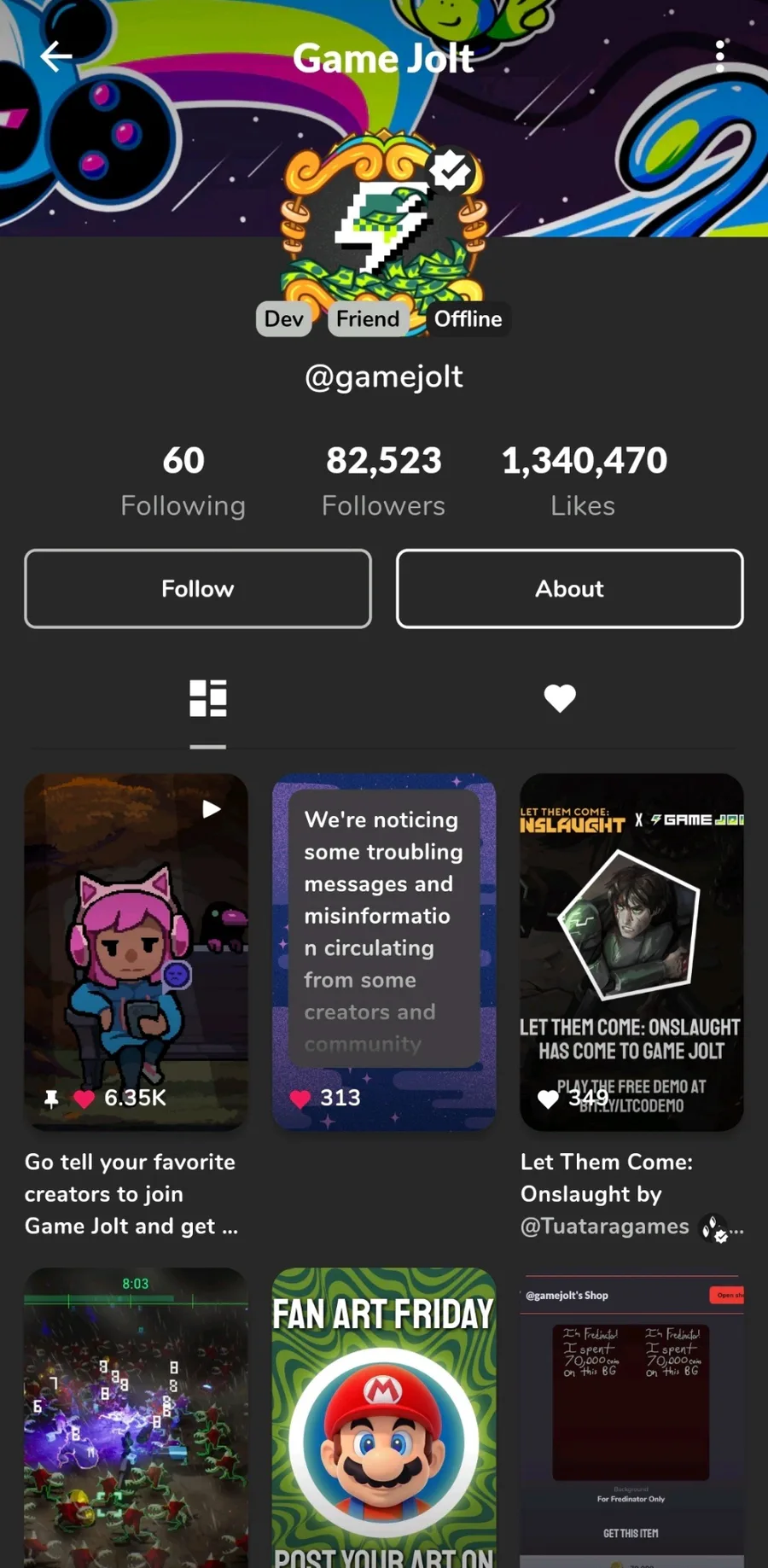
Task: Open the Let Them Come: Onslaught post
Action: (631, 952)
